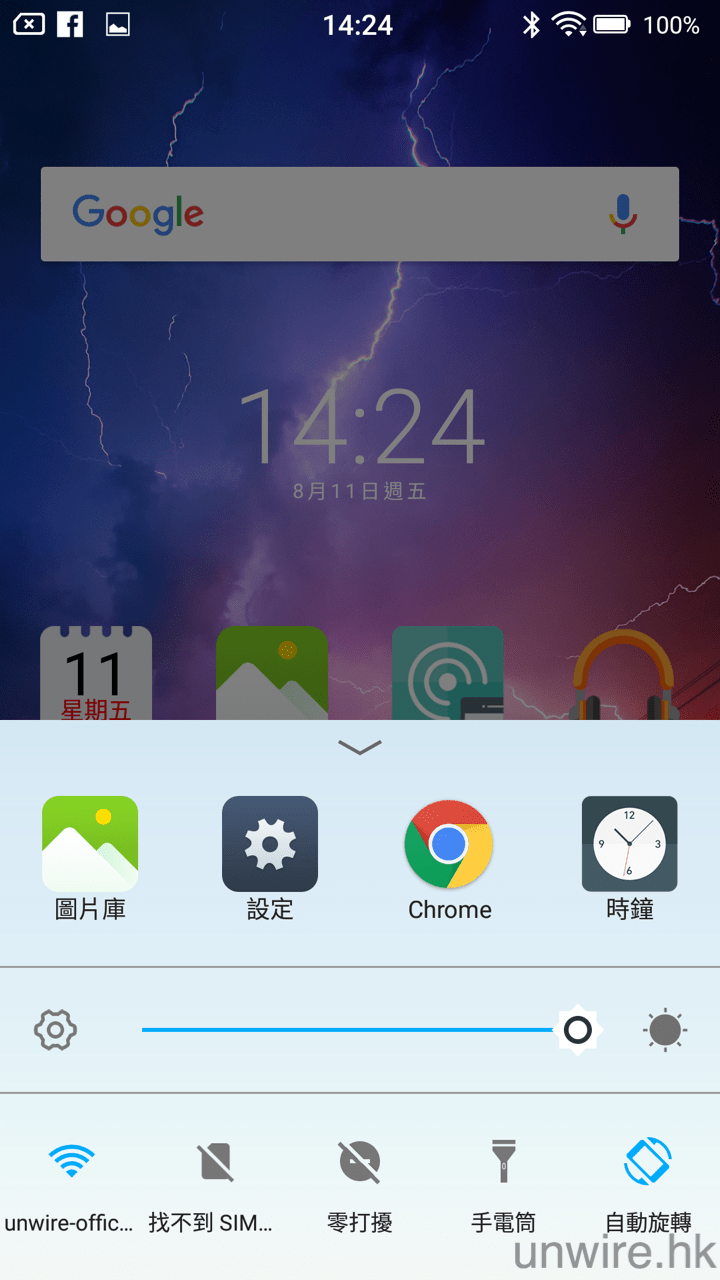
Task: Open settings via the gear beside brightness
Action: point(55,1030)
